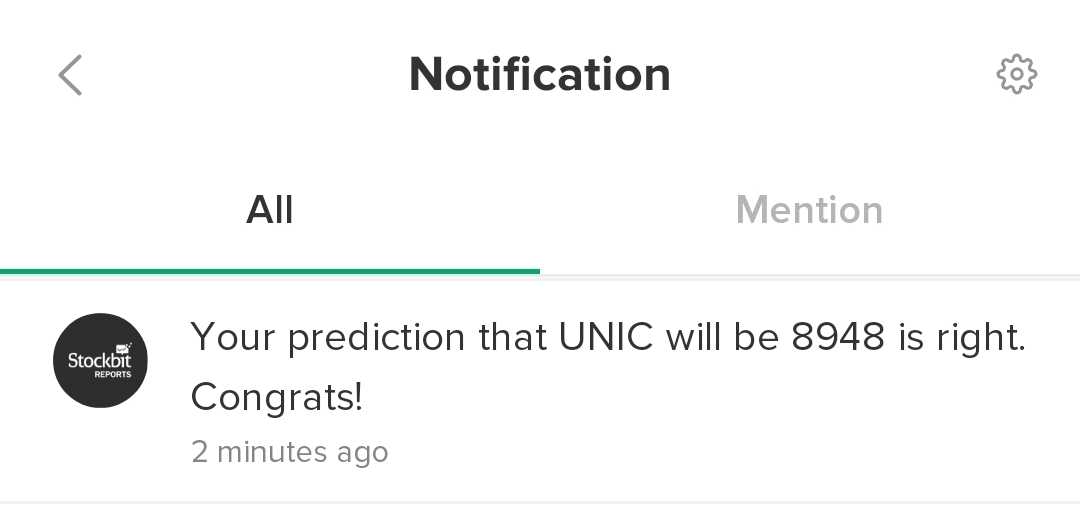This screenshot has height=505, width=1080.
Task: Switch to the Mention tab
Action: click(809, 210)
